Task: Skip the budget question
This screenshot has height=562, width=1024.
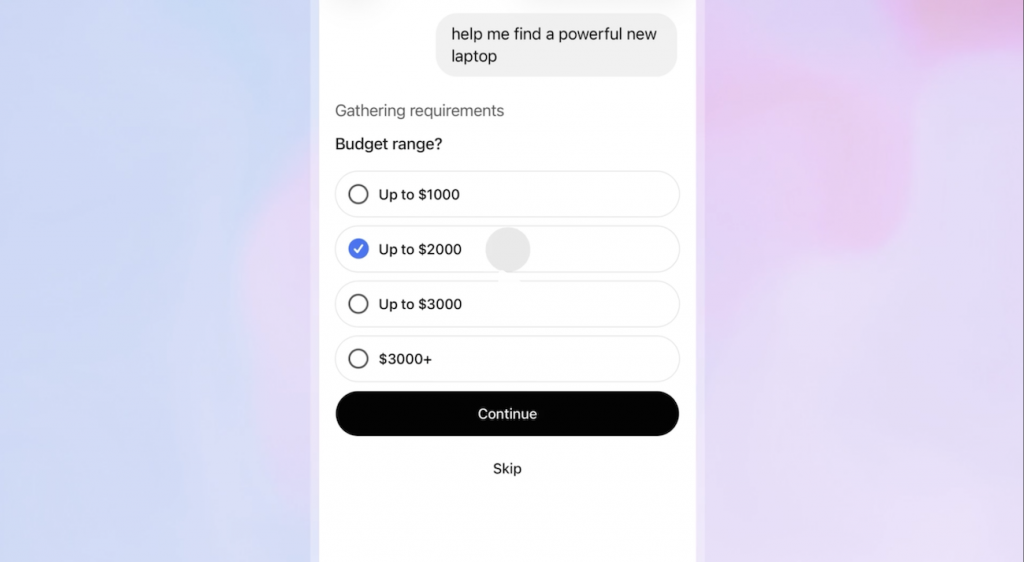Action: click(507, 468)
